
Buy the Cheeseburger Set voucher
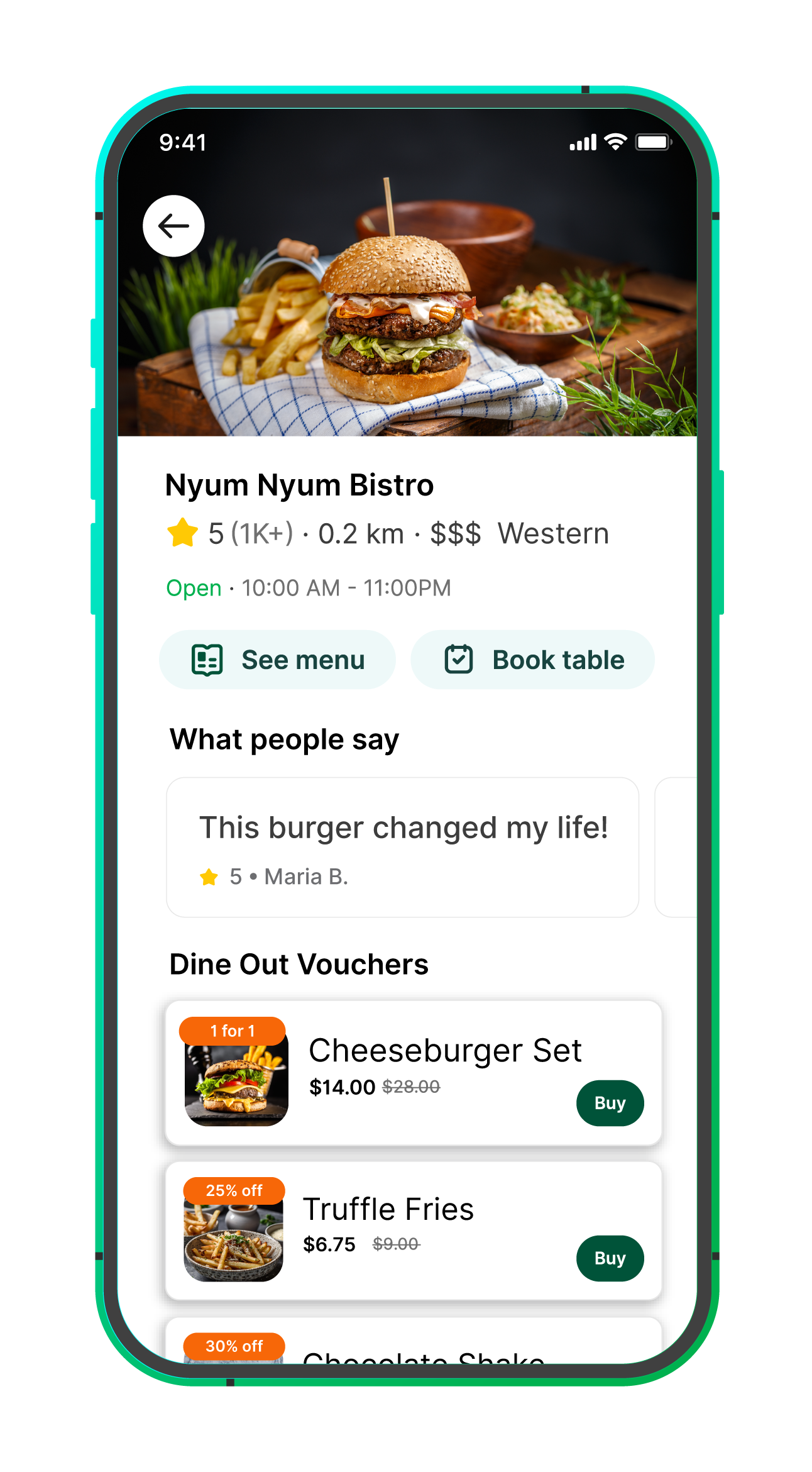610,1103
